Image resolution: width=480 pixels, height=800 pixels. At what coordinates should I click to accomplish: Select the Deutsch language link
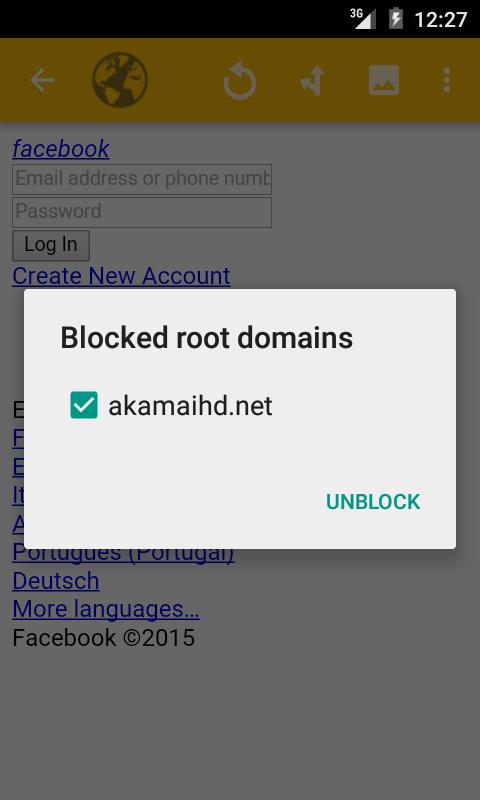[56, 581]
